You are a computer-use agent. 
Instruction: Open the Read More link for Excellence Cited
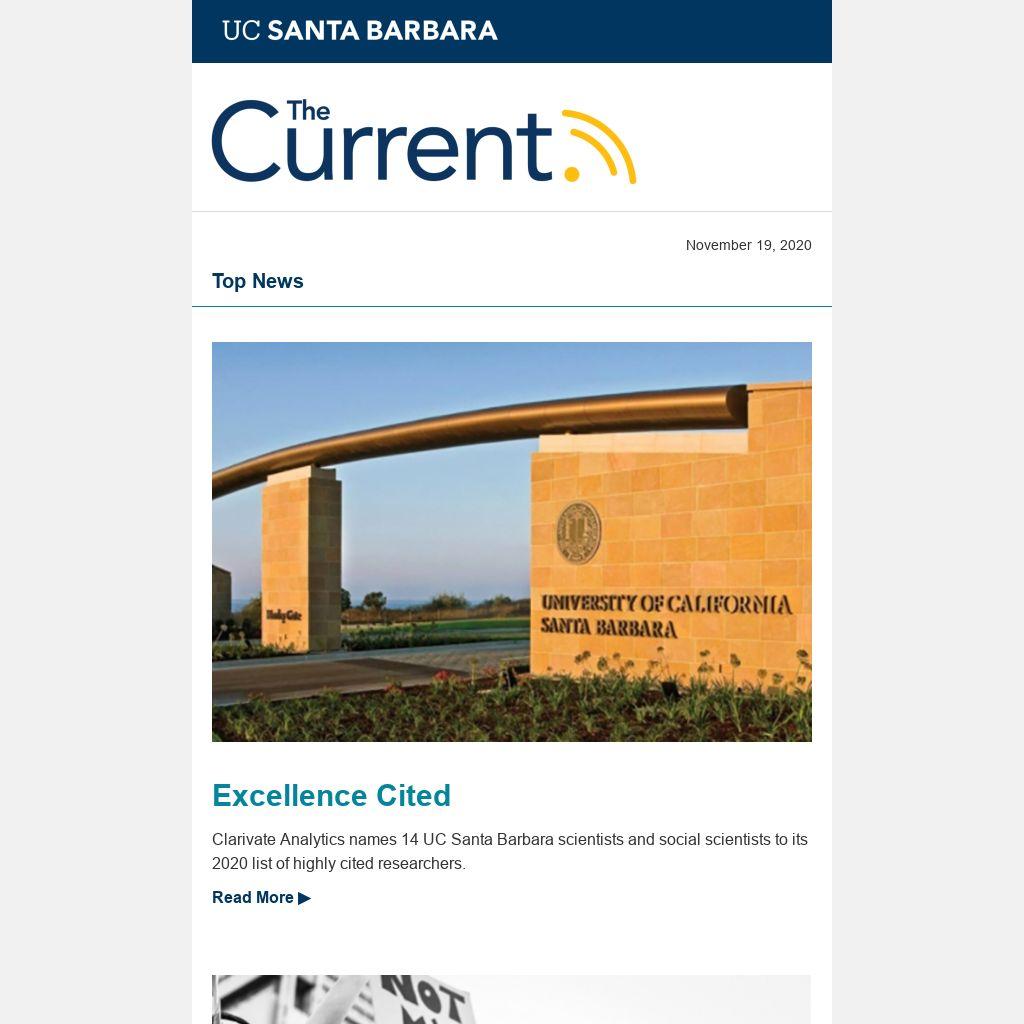pyautogui.click(x=261, y=897)
